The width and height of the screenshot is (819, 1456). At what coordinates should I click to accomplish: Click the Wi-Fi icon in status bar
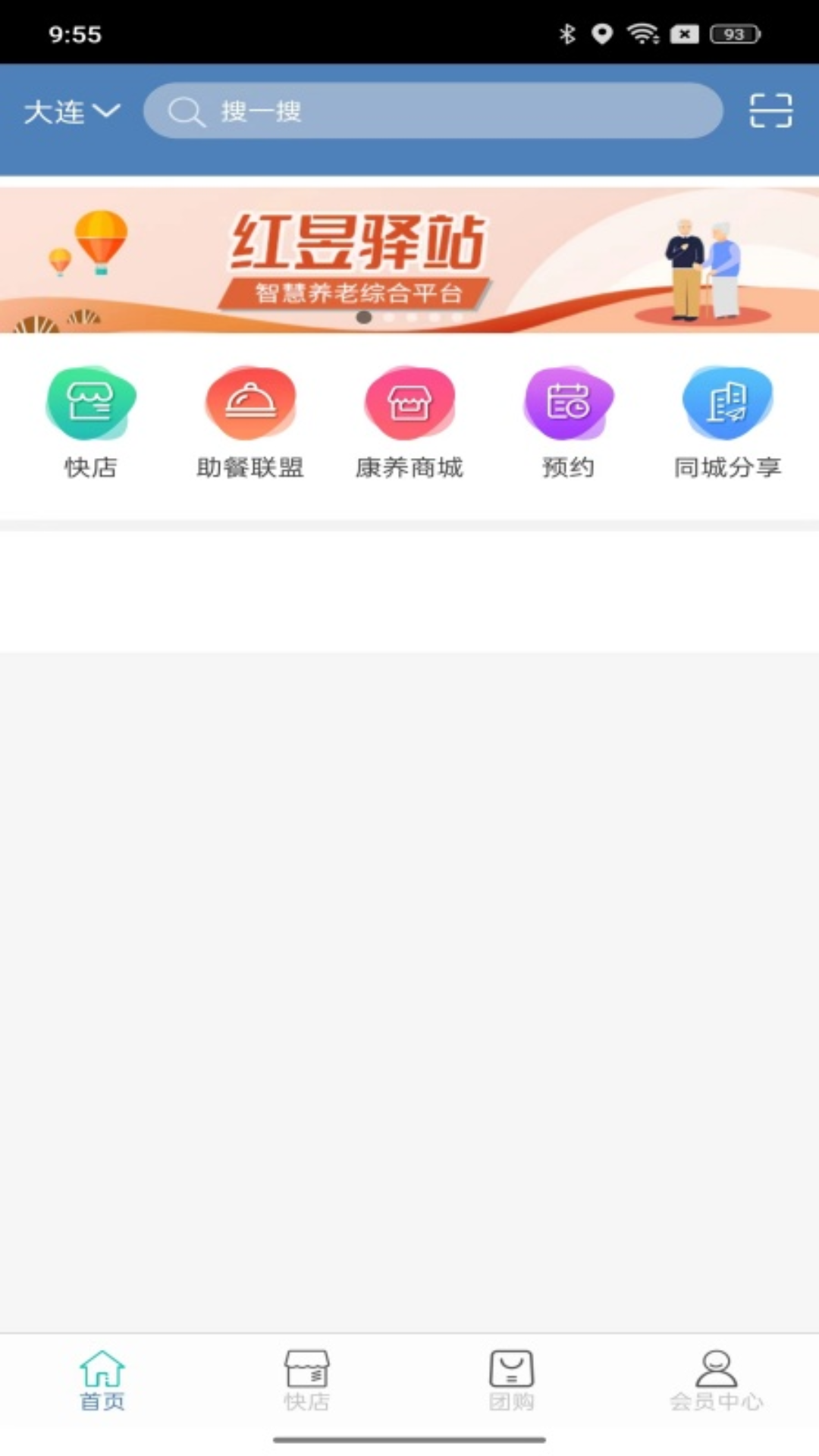(x=643, y=33)
